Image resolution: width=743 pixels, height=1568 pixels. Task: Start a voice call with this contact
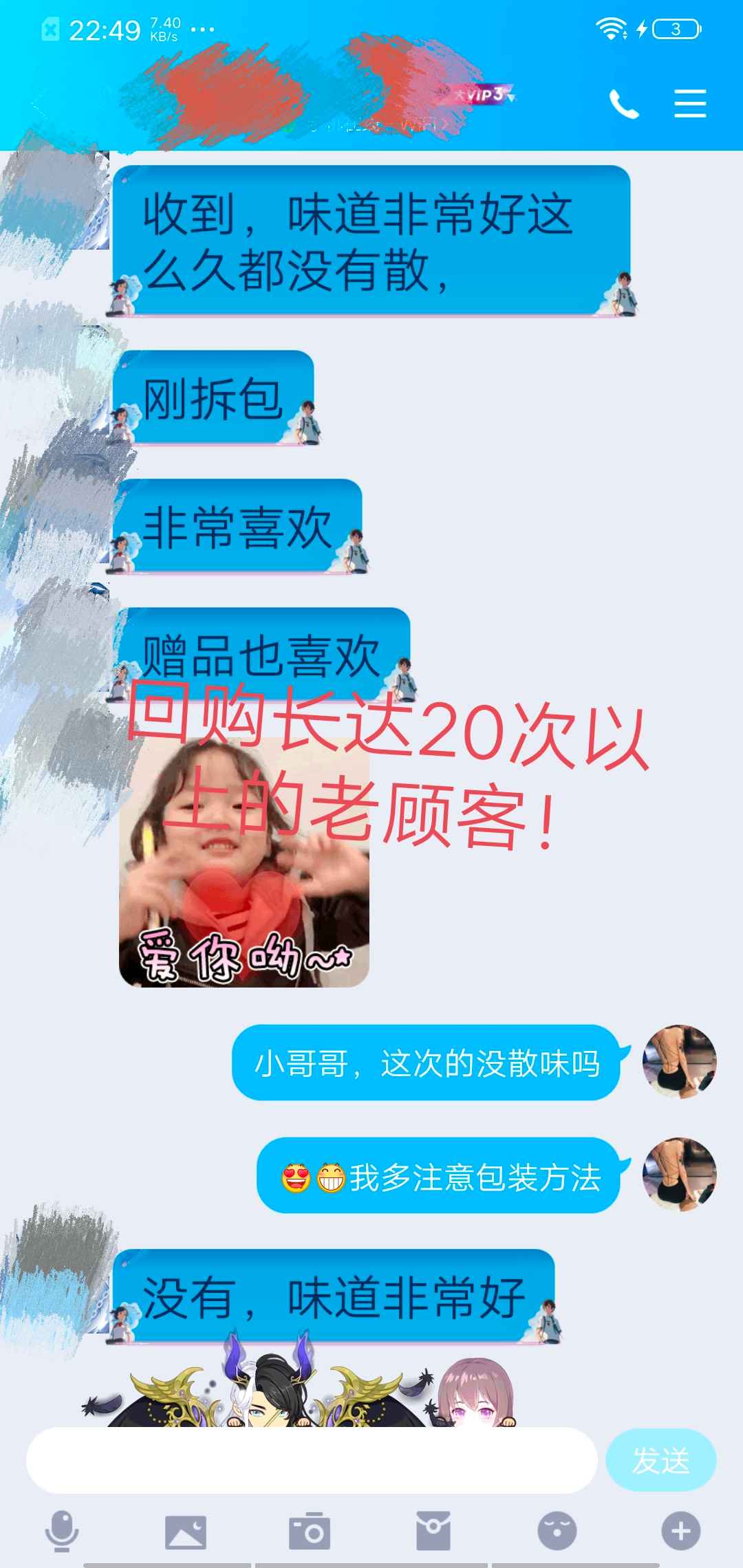pos(624,104)
